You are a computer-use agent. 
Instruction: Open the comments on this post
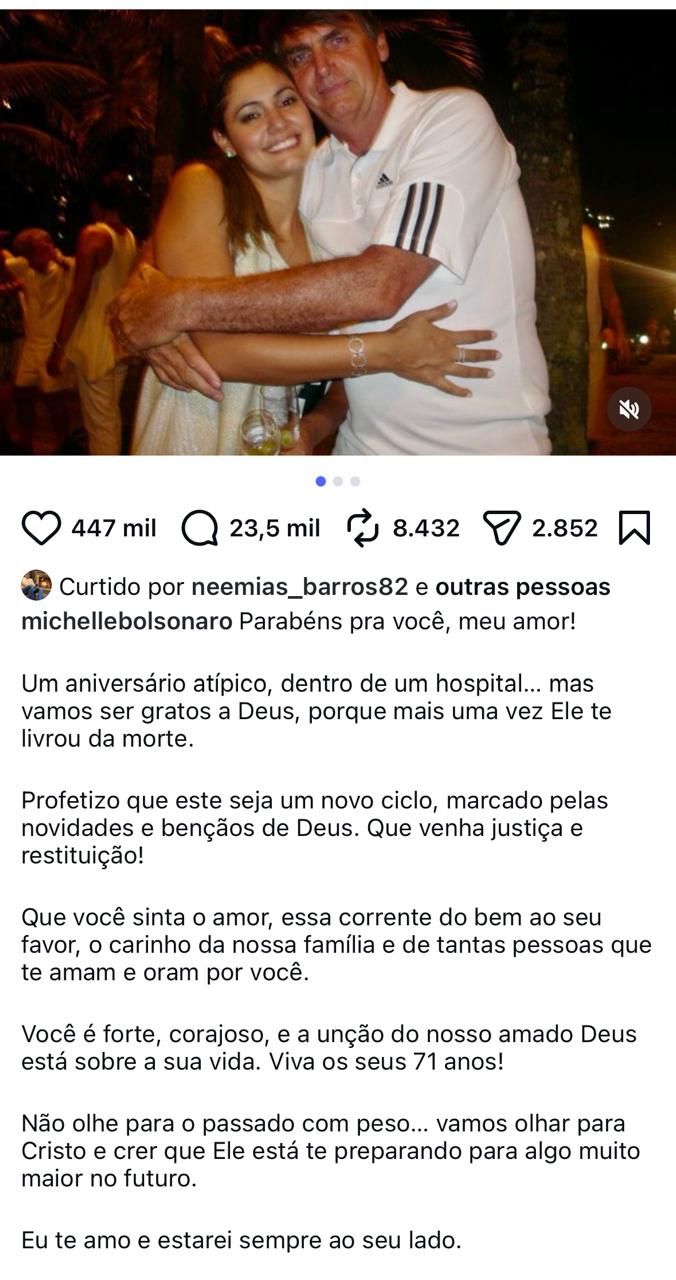[200, 528]
